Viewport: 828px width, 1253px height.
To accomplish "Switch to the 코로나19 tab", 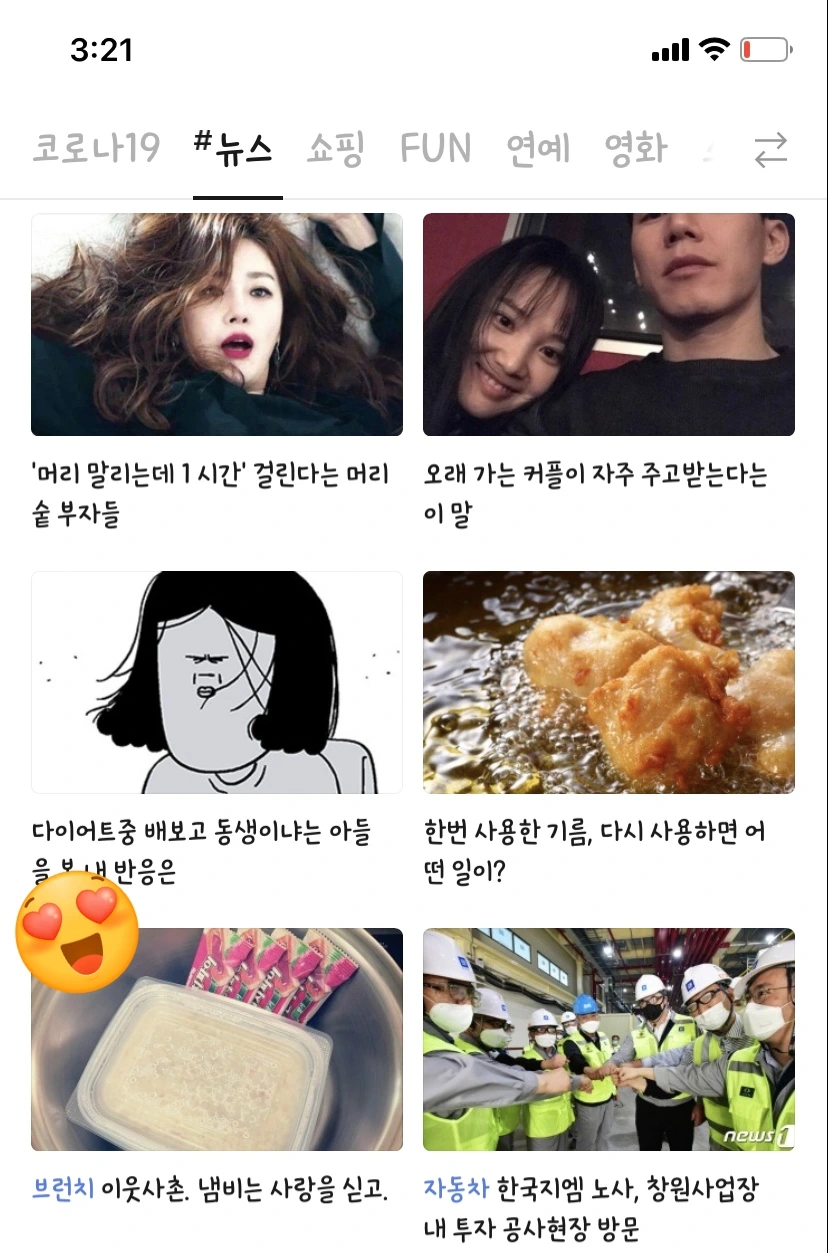I will tap(96, 150).
